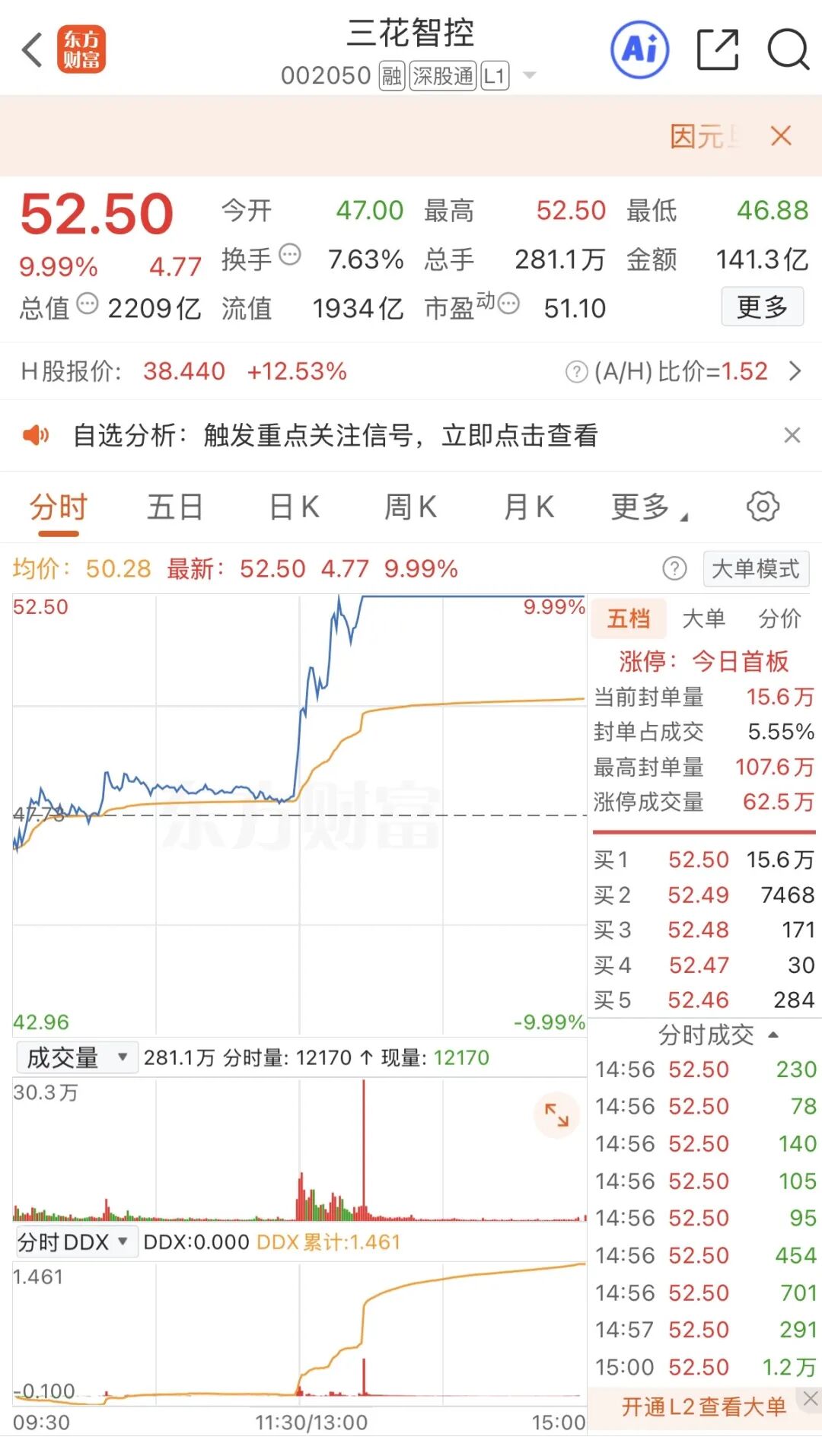Switch to the 月K chart tab
The height and width of the screenshot is (1456, 822).
[529, 507]
